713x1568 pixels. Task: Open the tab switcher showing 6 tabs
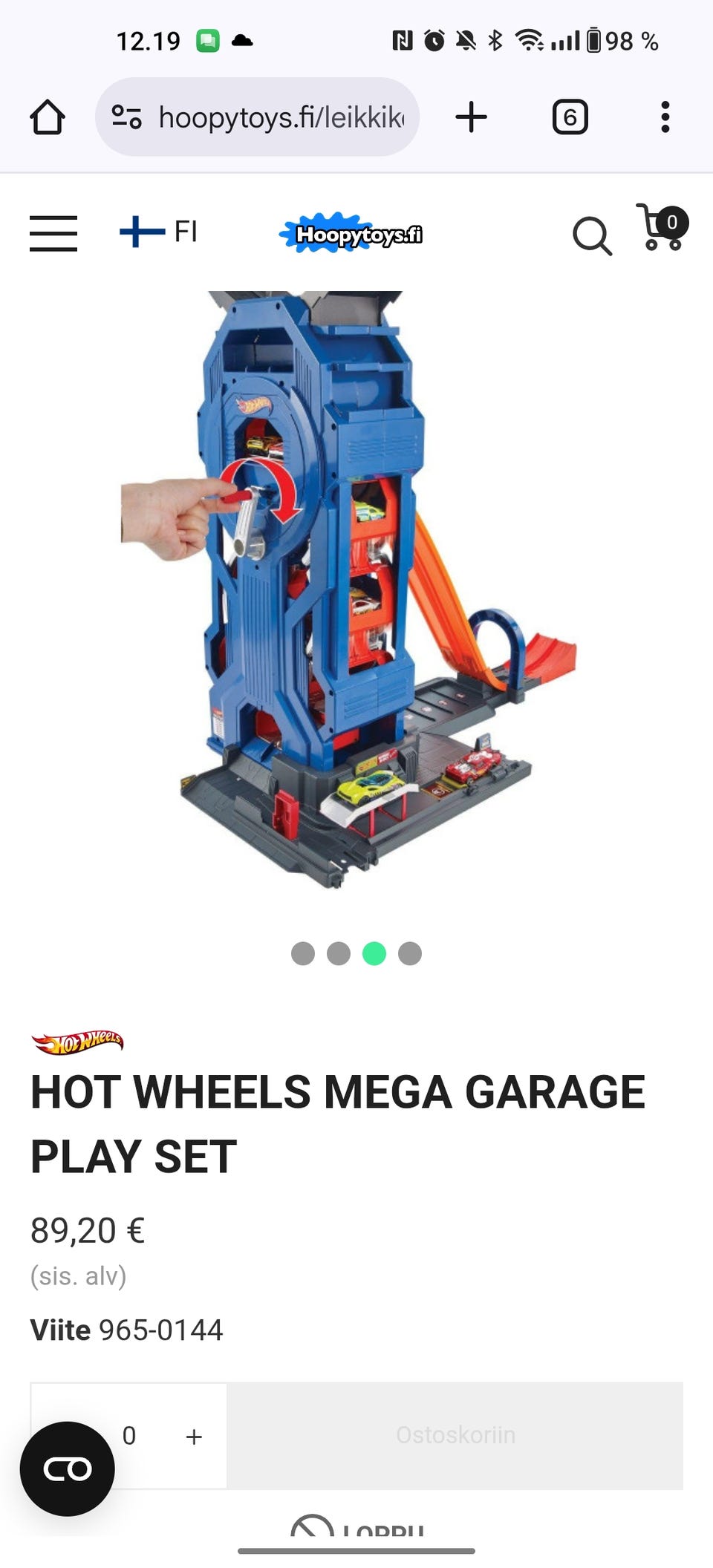[x=570, y=117]
